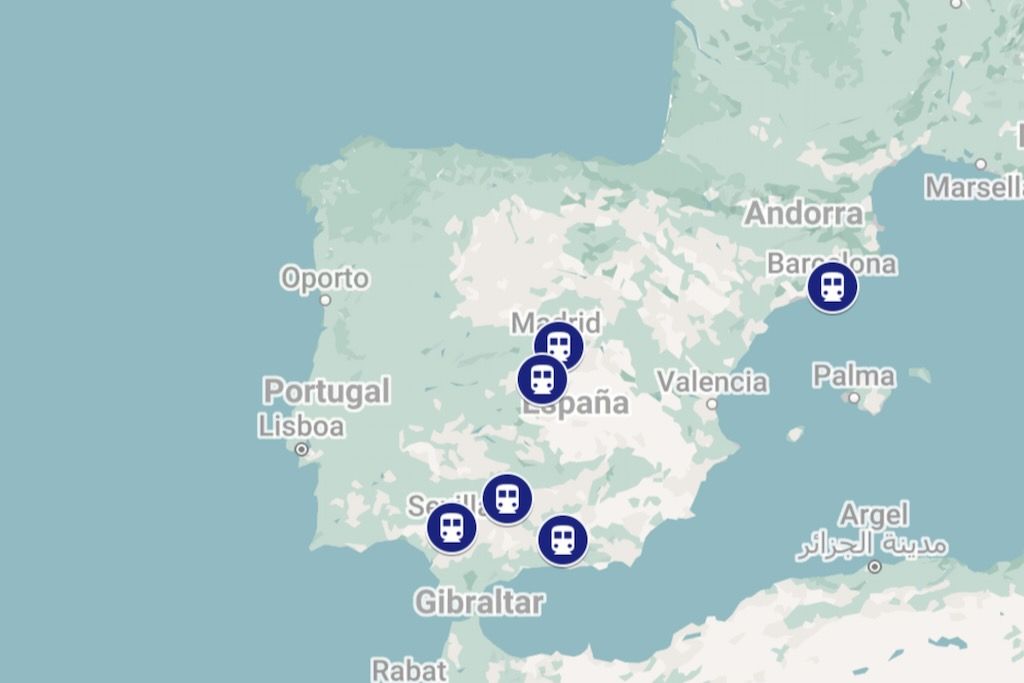
Task: Open the train marker east of Gibraltar's coast
Action: (563, 540)
